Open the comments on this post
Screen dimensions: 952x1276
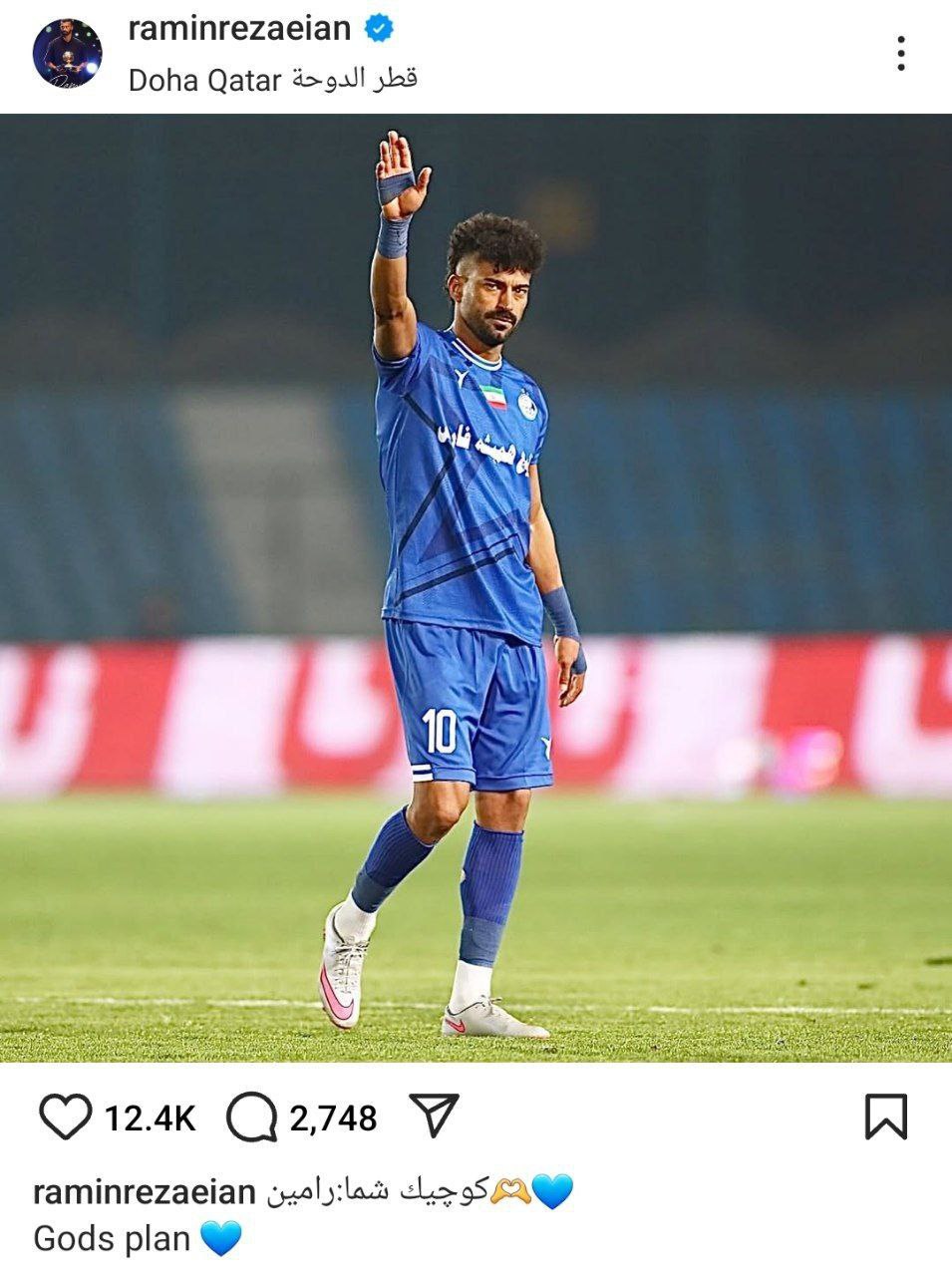[x=251, y=1117]
